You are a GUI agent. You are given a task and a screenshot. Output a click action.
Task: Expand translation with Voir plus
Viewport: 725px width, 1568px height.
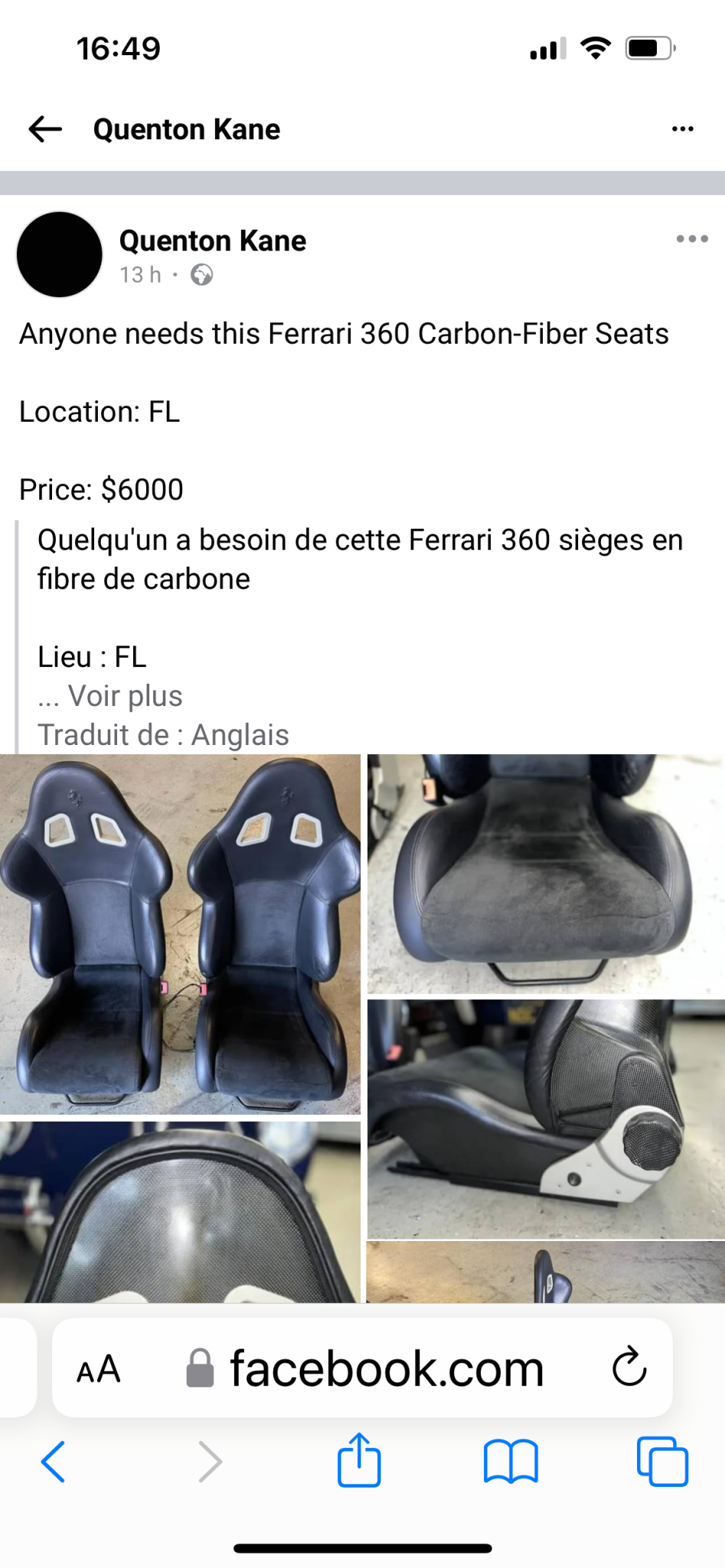[x=126, y=696]
